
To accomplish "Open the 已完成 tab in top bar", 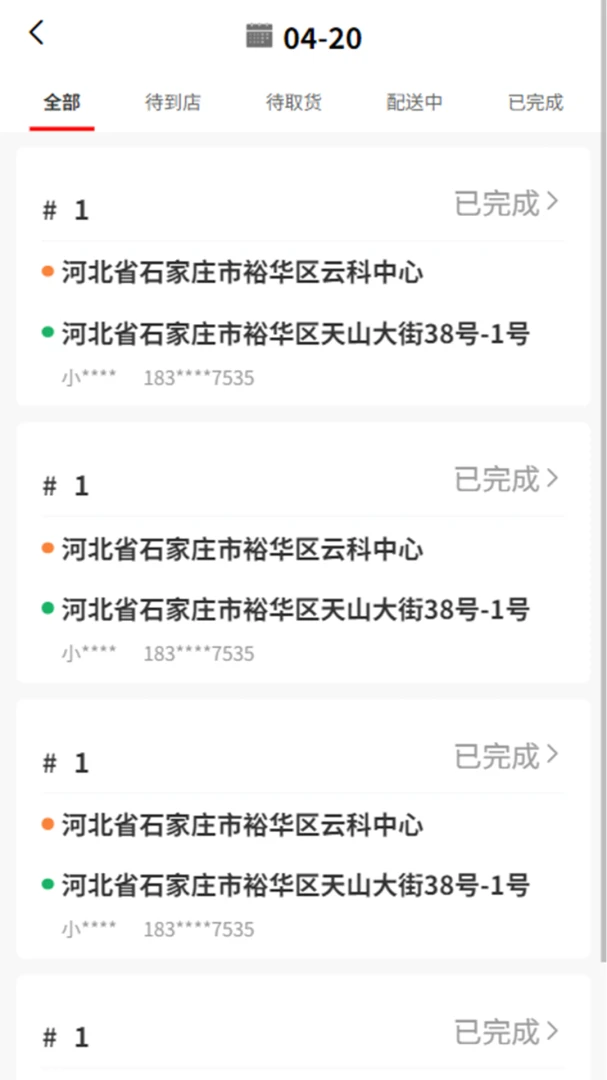I will tap(535, 103).
